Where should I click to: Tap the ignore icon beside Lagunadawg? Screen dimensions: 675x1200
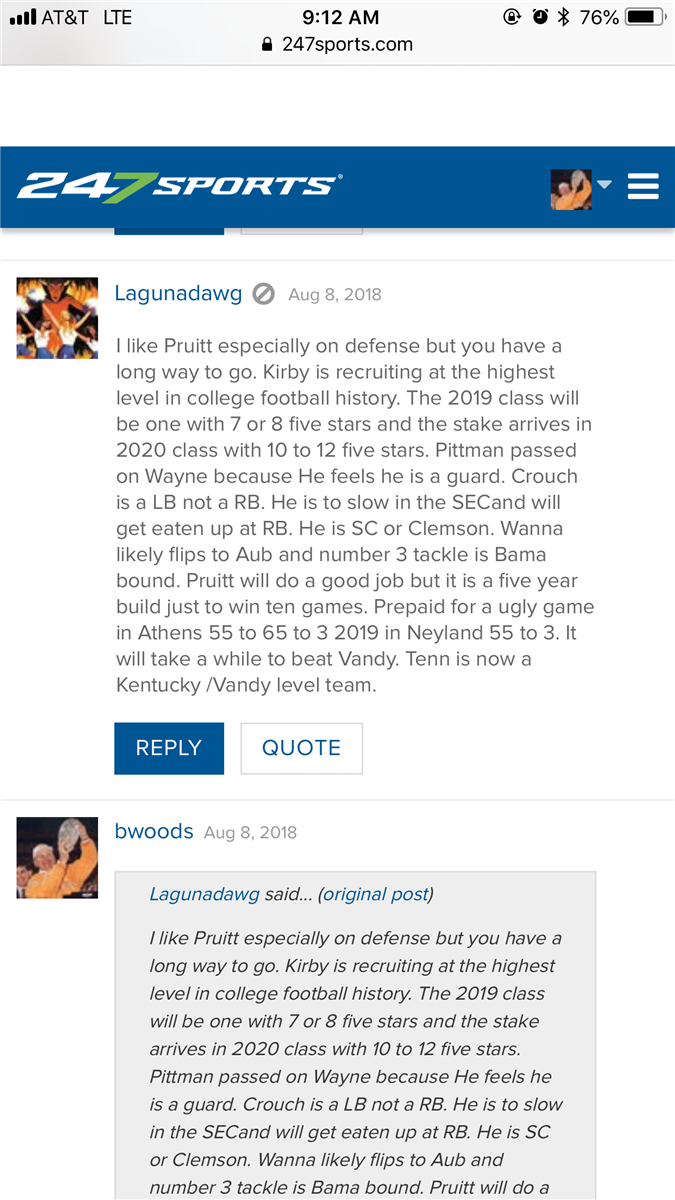264,294
